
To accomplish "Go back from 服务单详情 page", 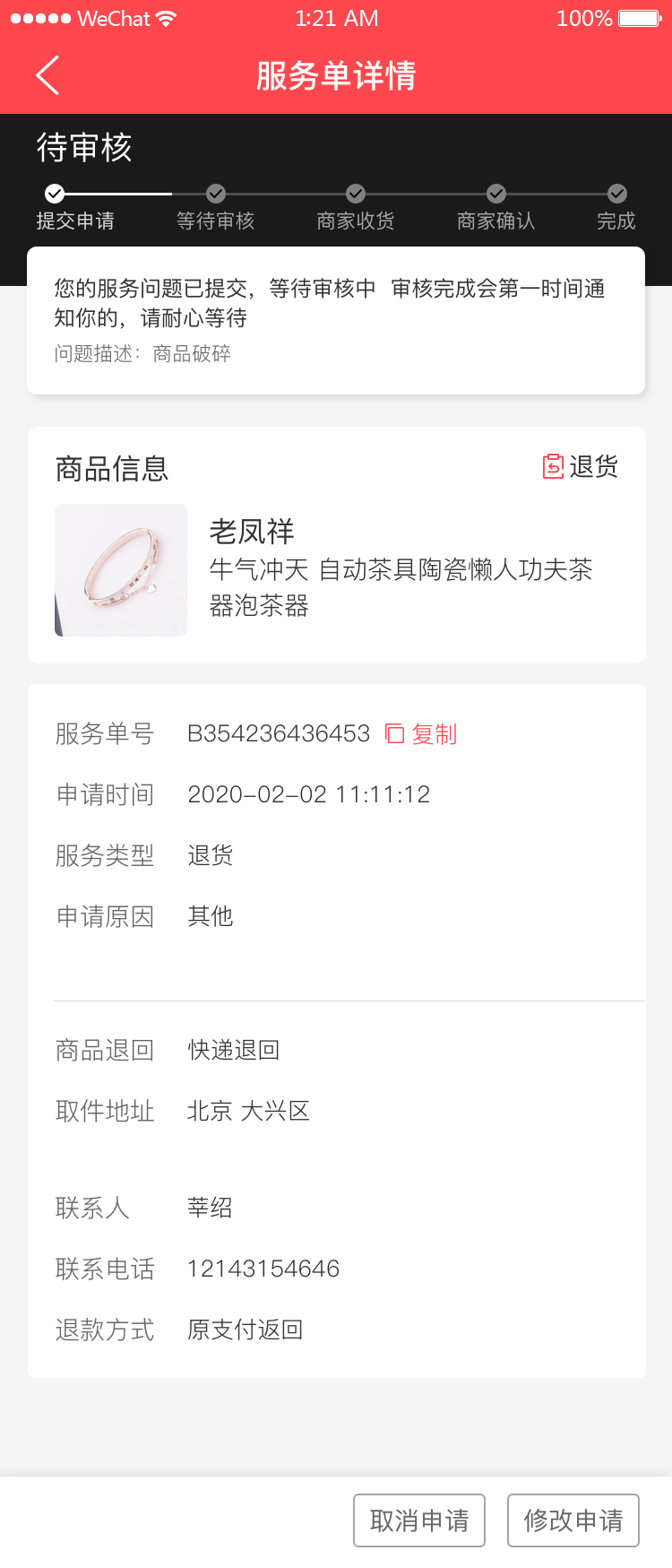I will click(48, 75).
